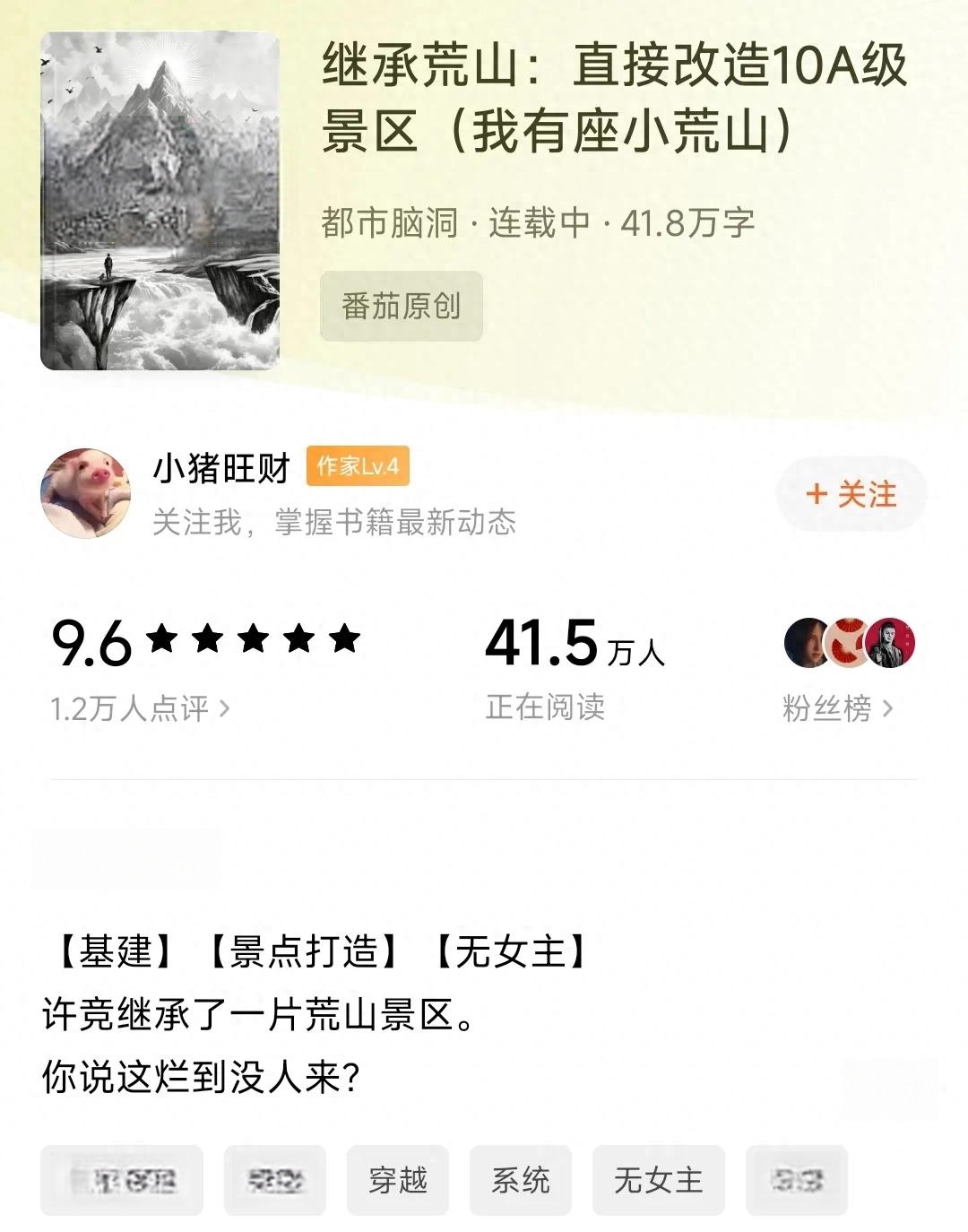Select the 穿越 tag chip
The image size is (968, 1232).
pos(398,1180)
